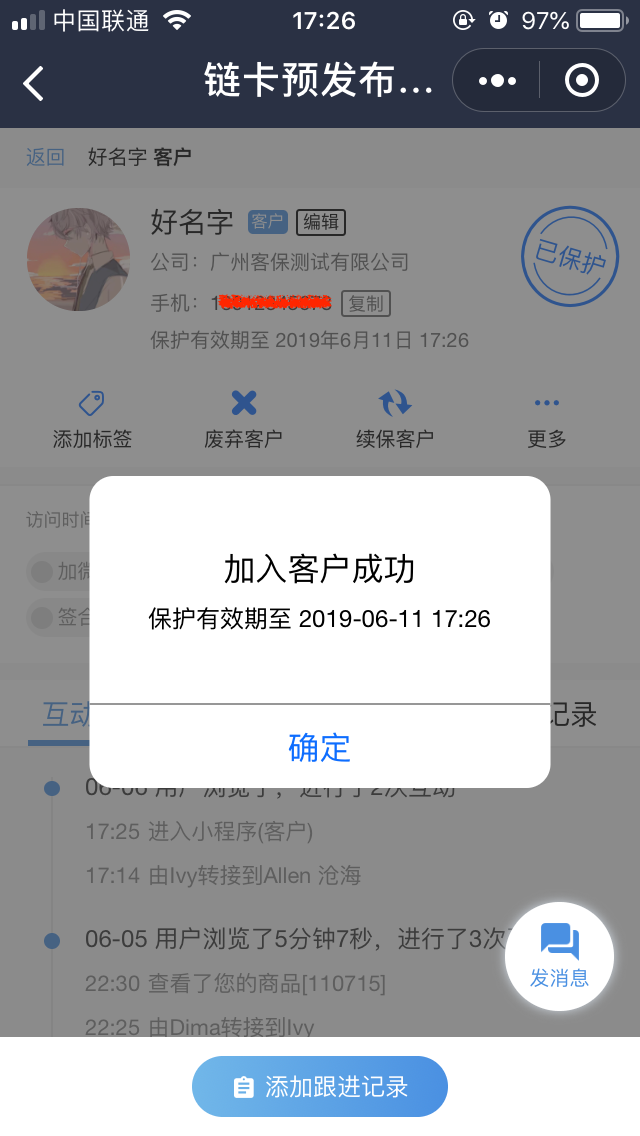Copy the phone number with 复制

click(x=366, y=303)
